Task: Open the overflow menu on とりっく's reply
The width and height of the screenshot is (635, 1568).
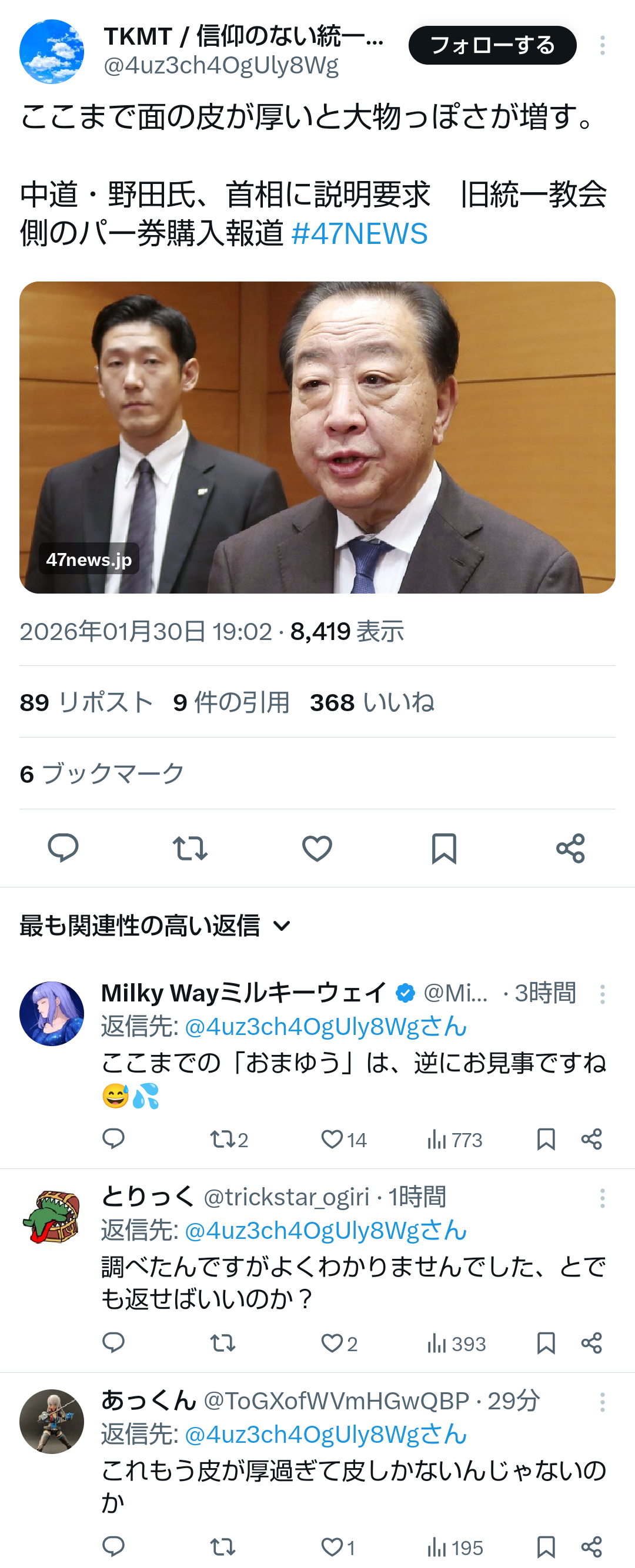Action: click(602, 1198)
